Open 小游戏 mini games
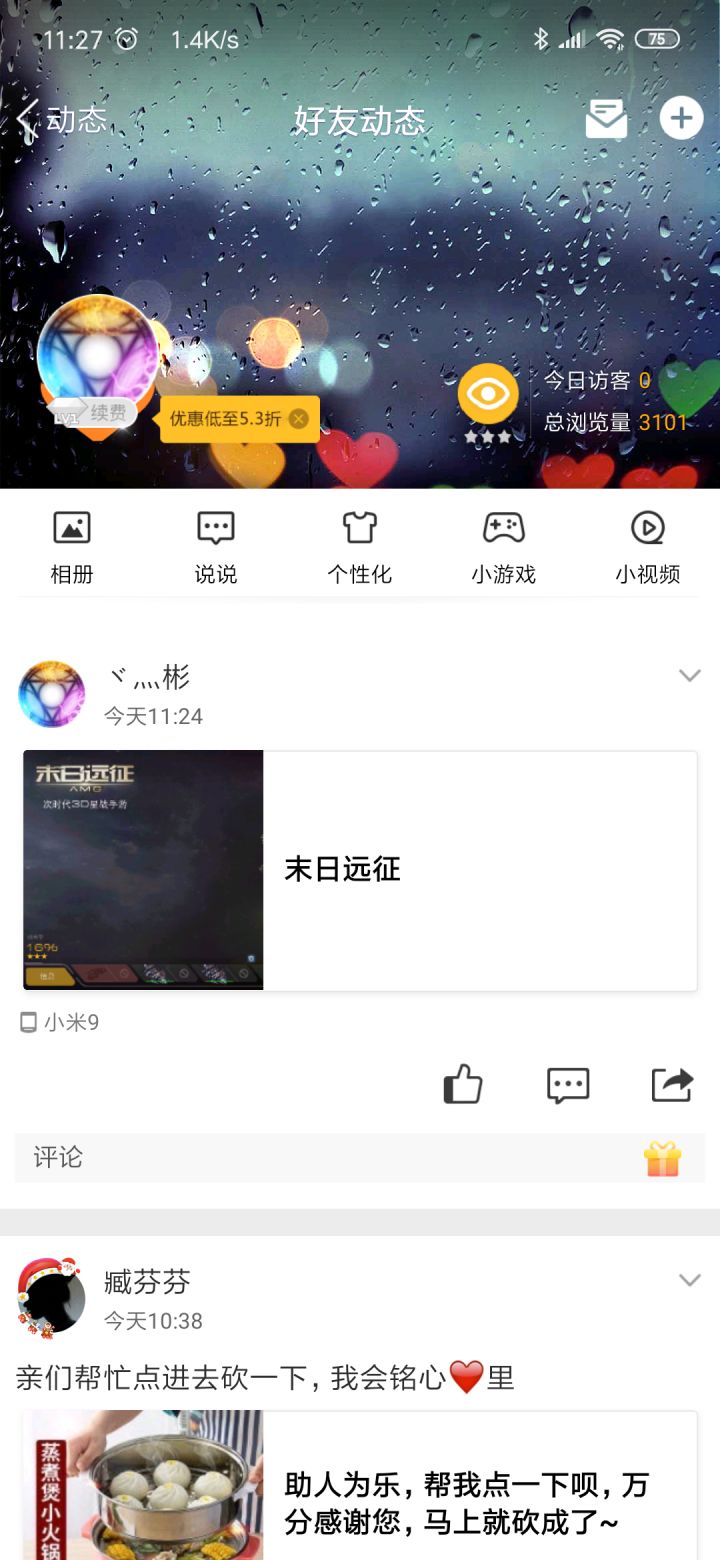Image resolution: width=720 pixels, height=1560 pixels. click(x=504, y=547)
